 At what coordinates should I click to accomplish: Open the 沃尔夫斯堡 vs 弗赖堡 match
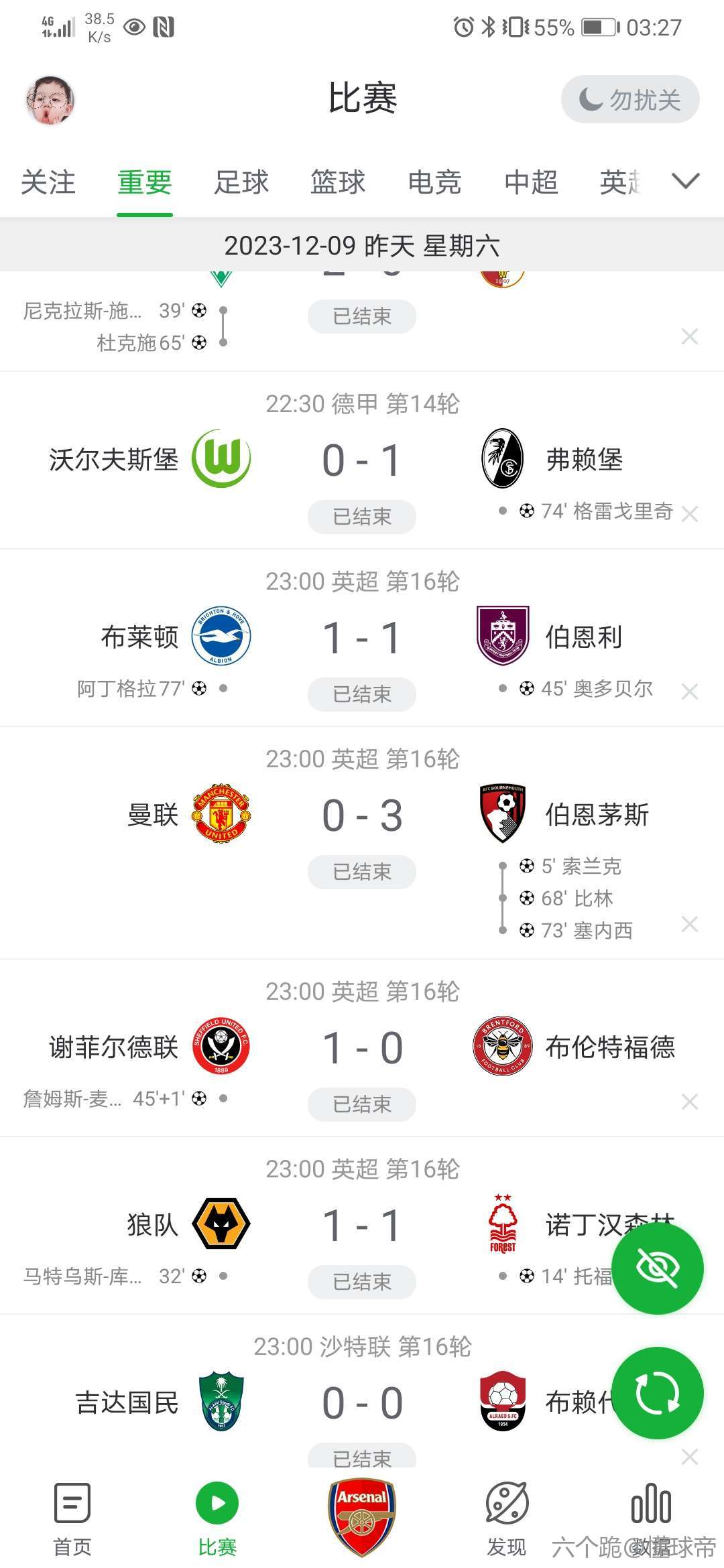[362, 461]
